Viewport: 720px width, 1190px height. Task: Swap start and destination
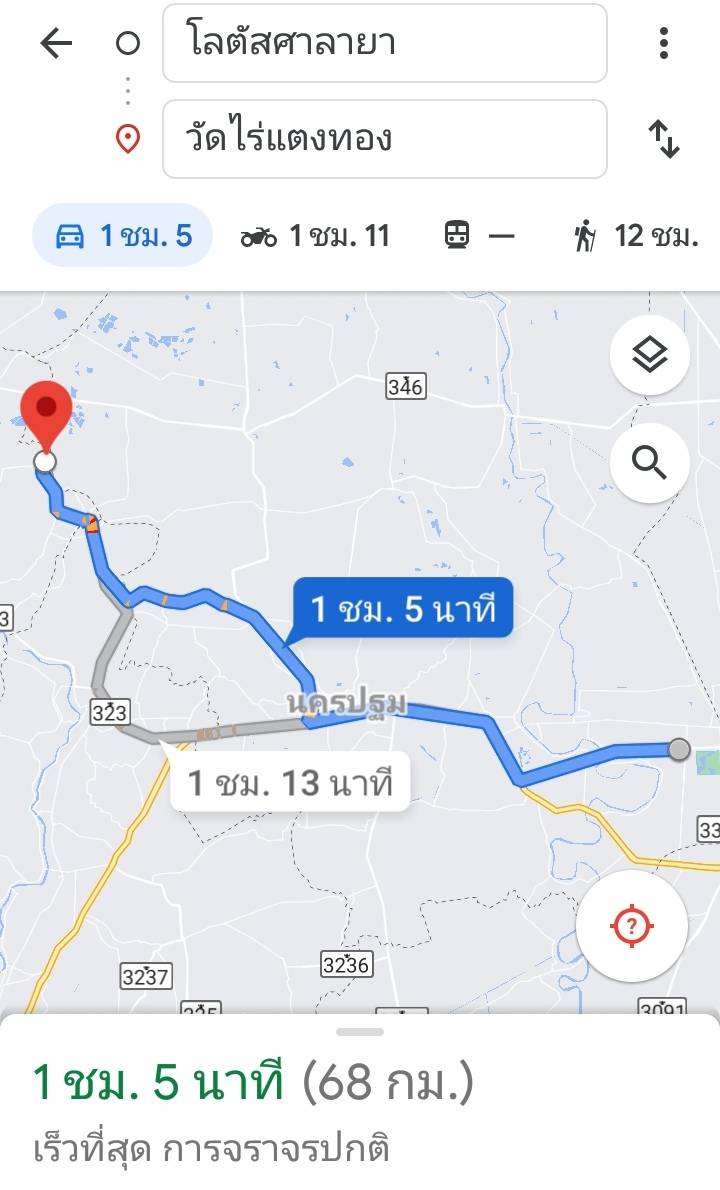pos(664,139)
